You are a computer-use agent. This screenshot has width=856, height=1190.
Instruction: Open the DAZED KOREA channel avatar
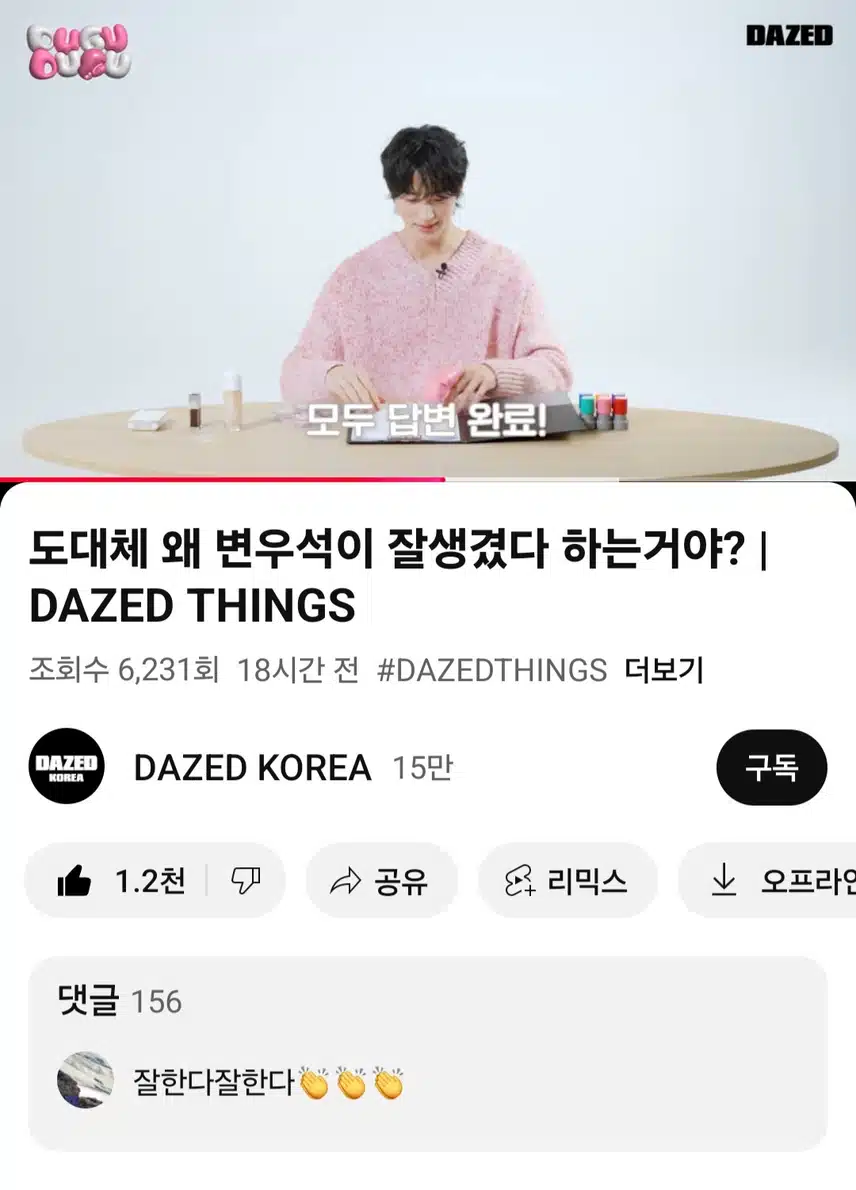tap(67, 767)
